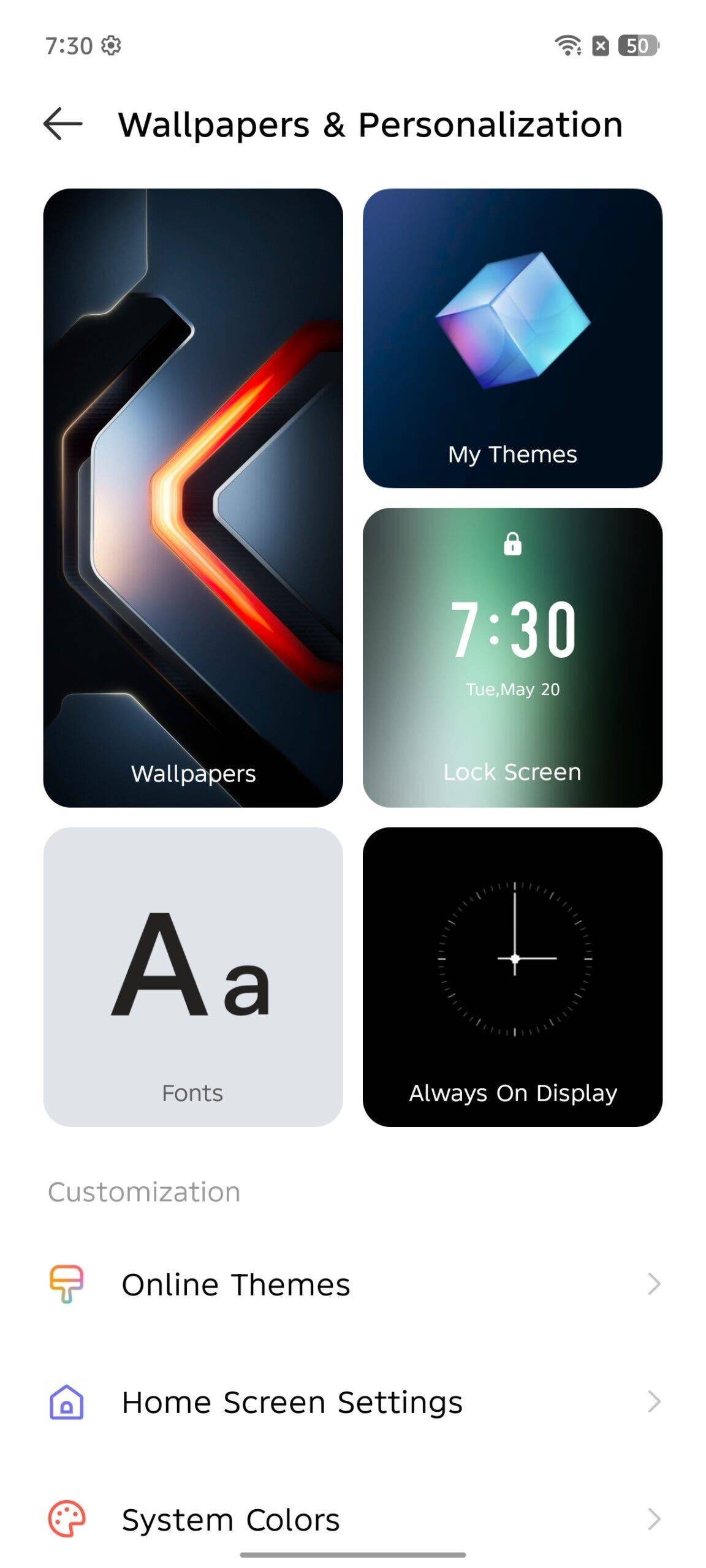The width and height of the screenshot is (706, 1568).
Task: Open System Colors
Action: pos(353,1520)
